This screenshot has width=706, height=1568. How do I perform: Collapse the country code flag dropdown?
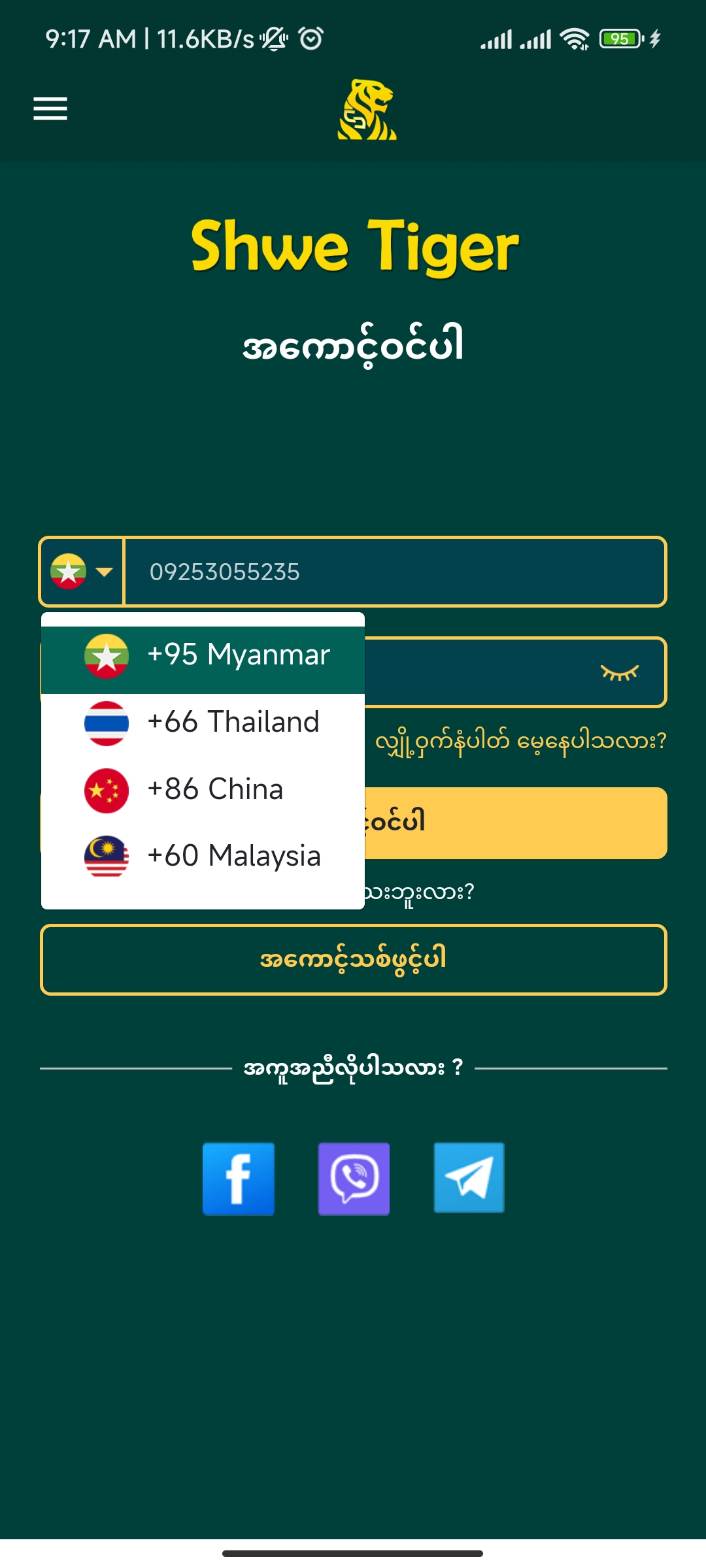(82, 572)
